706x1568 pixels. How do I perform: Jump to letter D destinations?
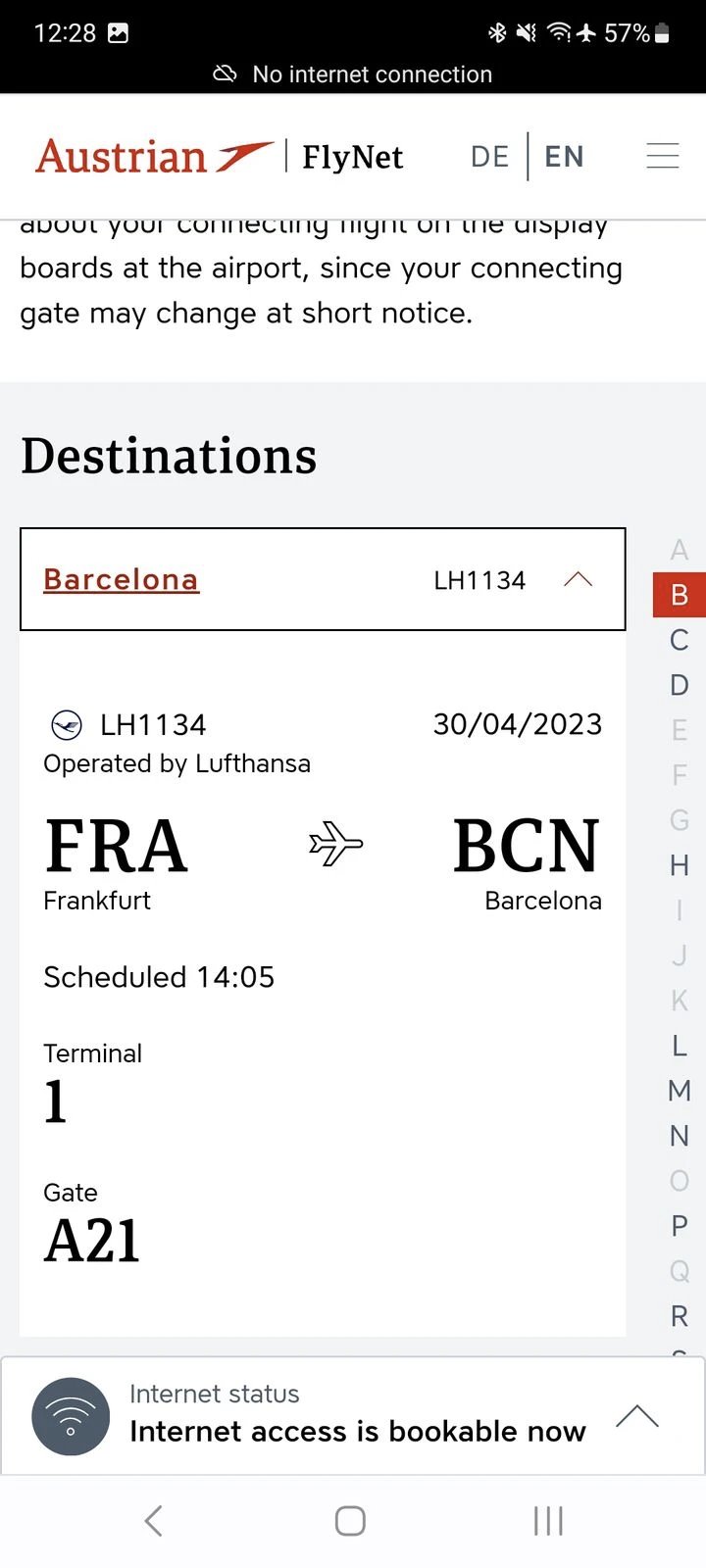point(679,685)
